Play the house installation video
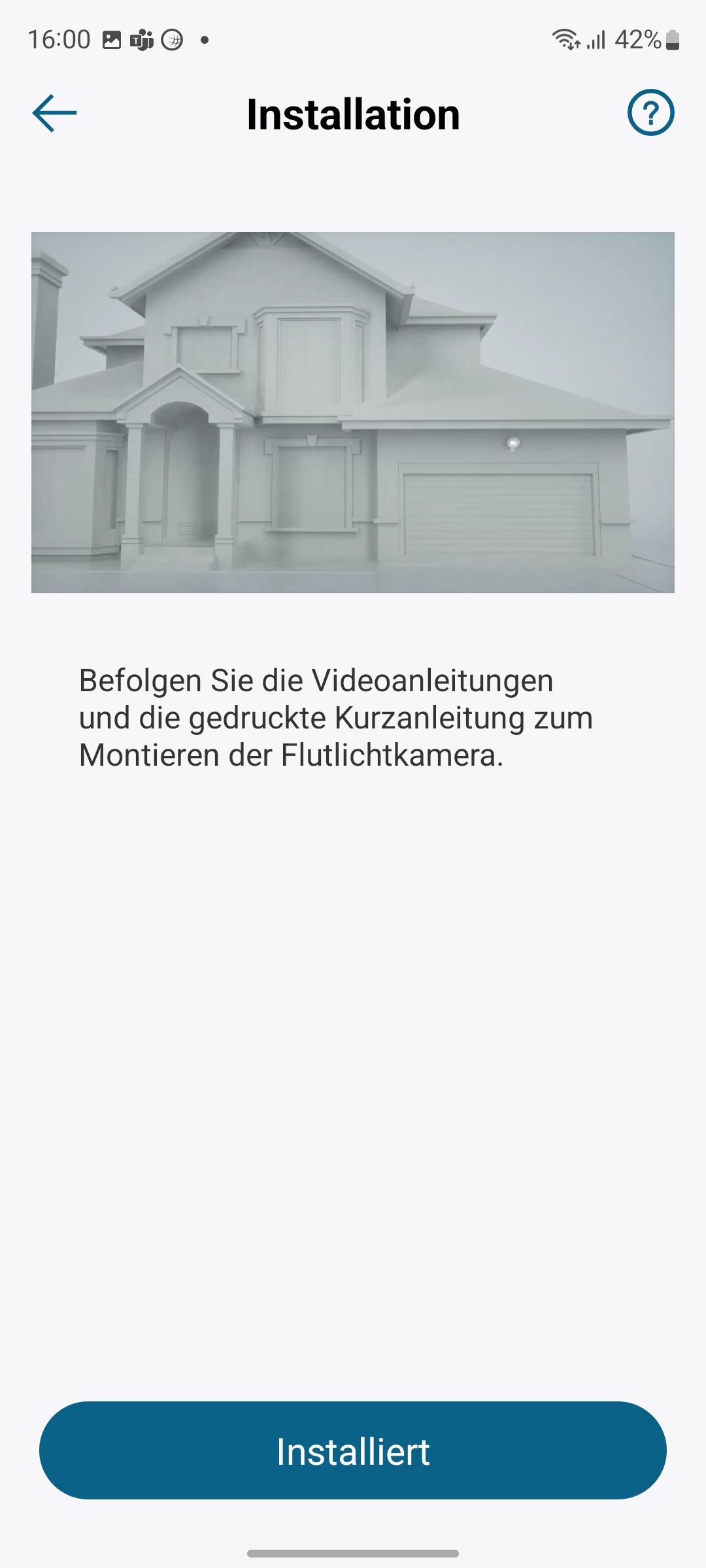706x1568 pixels. (353, 412)
